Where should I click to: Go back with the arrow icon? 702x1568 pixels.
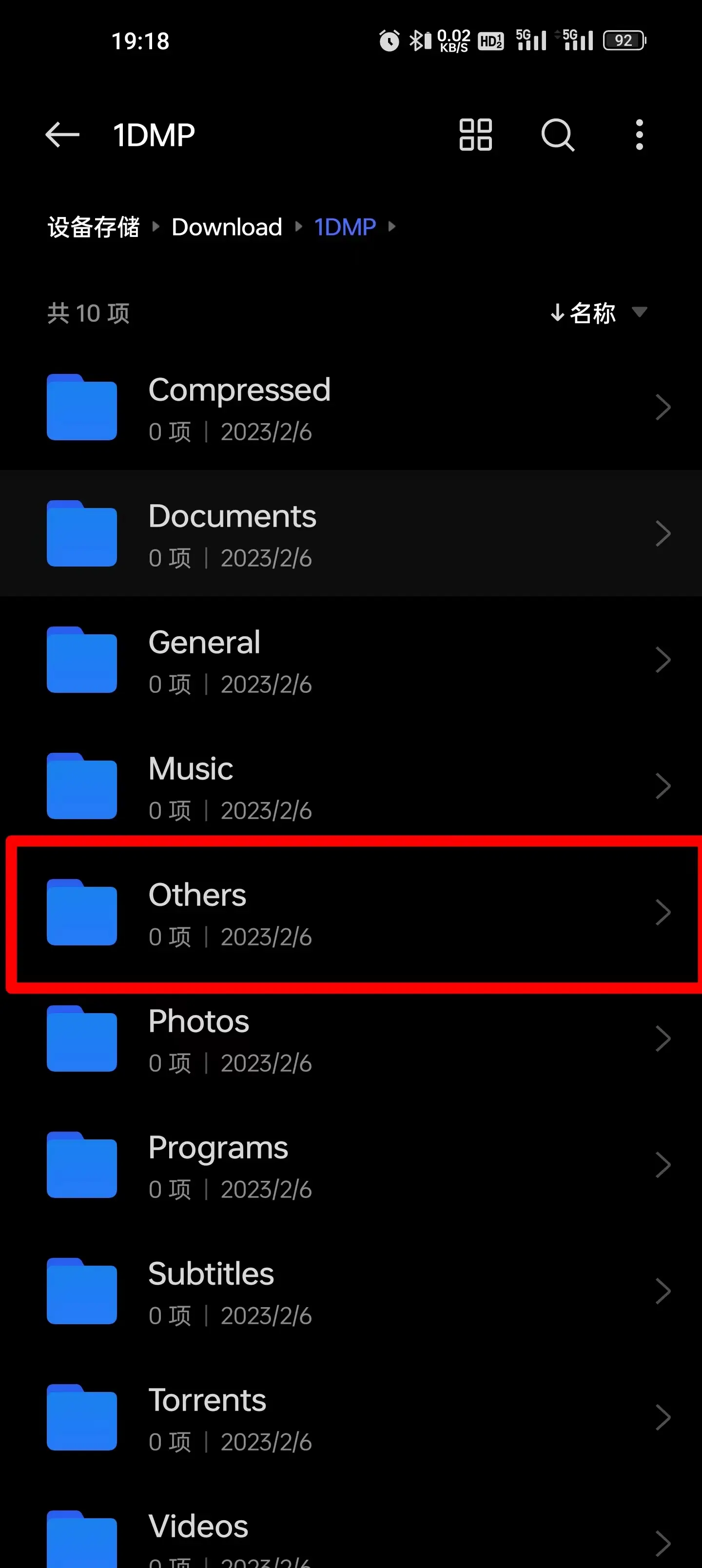62,135
